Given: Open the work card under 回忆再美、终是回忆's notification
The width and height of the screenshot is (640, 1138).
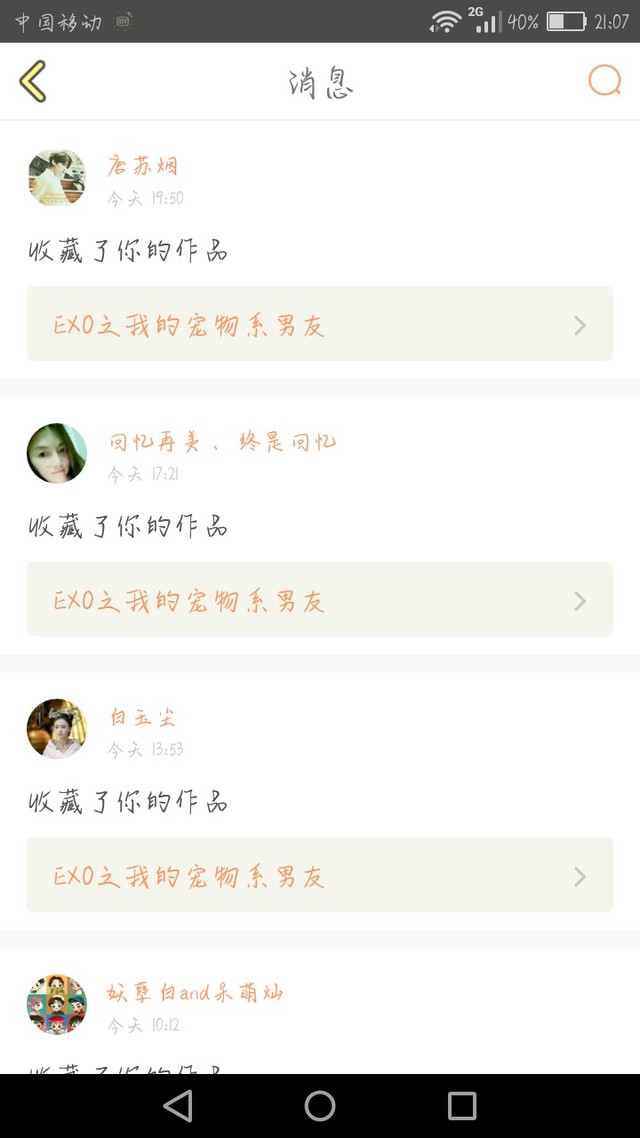Looking at the screenshot, I should click(319, 600).
